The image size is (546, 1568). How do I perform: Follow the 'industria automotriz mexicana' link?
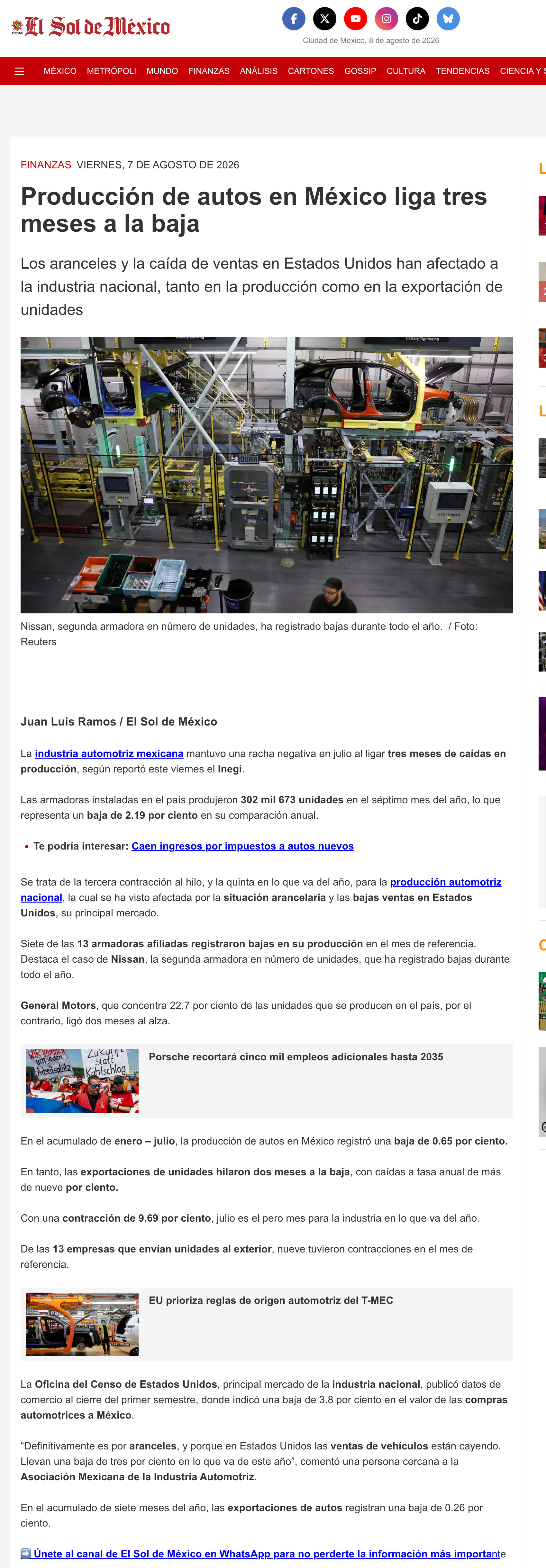point(109,753)
